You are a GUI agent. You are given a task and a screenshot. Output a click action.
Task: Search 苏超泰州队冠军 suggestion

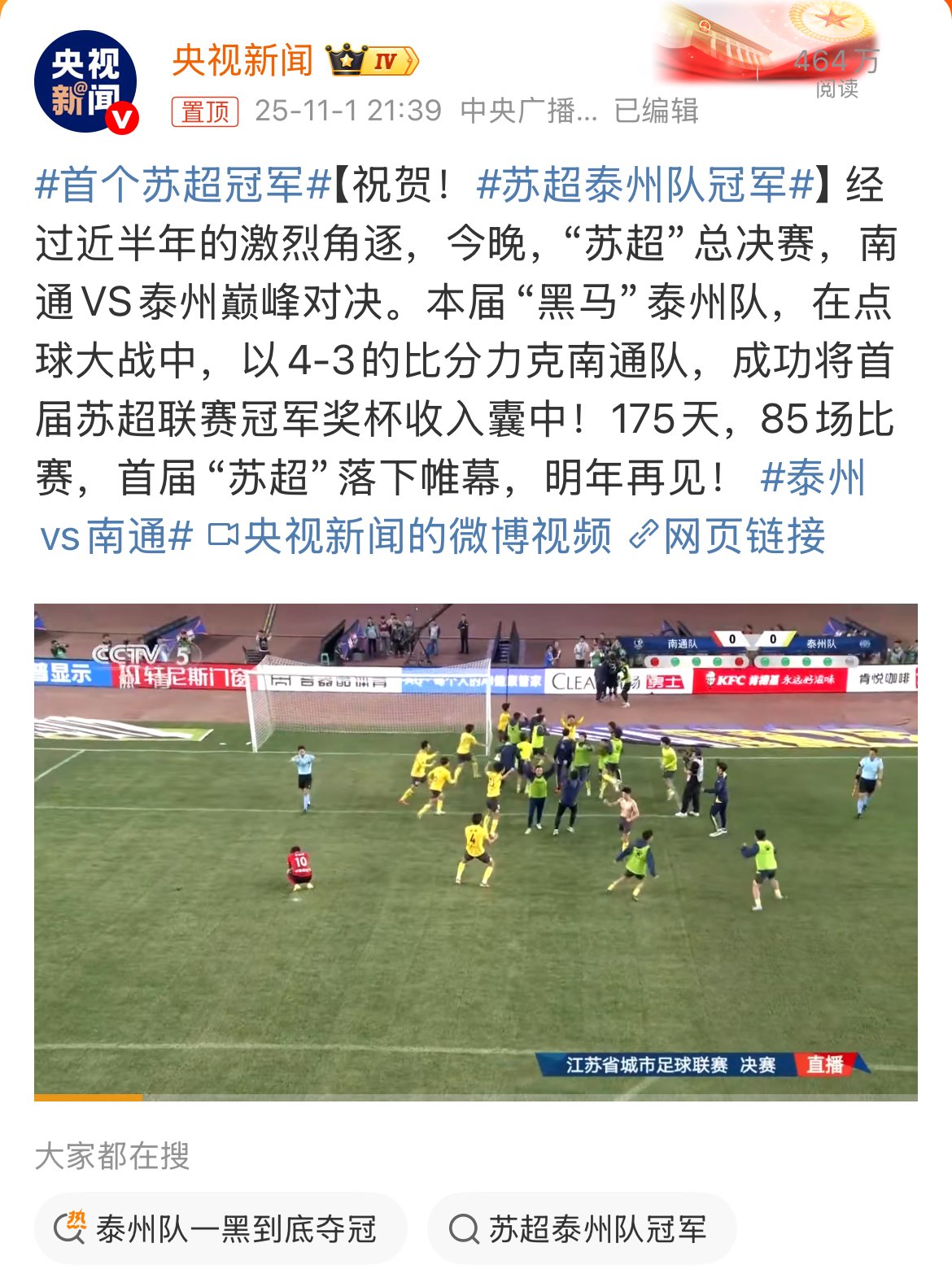[581, 1228]
